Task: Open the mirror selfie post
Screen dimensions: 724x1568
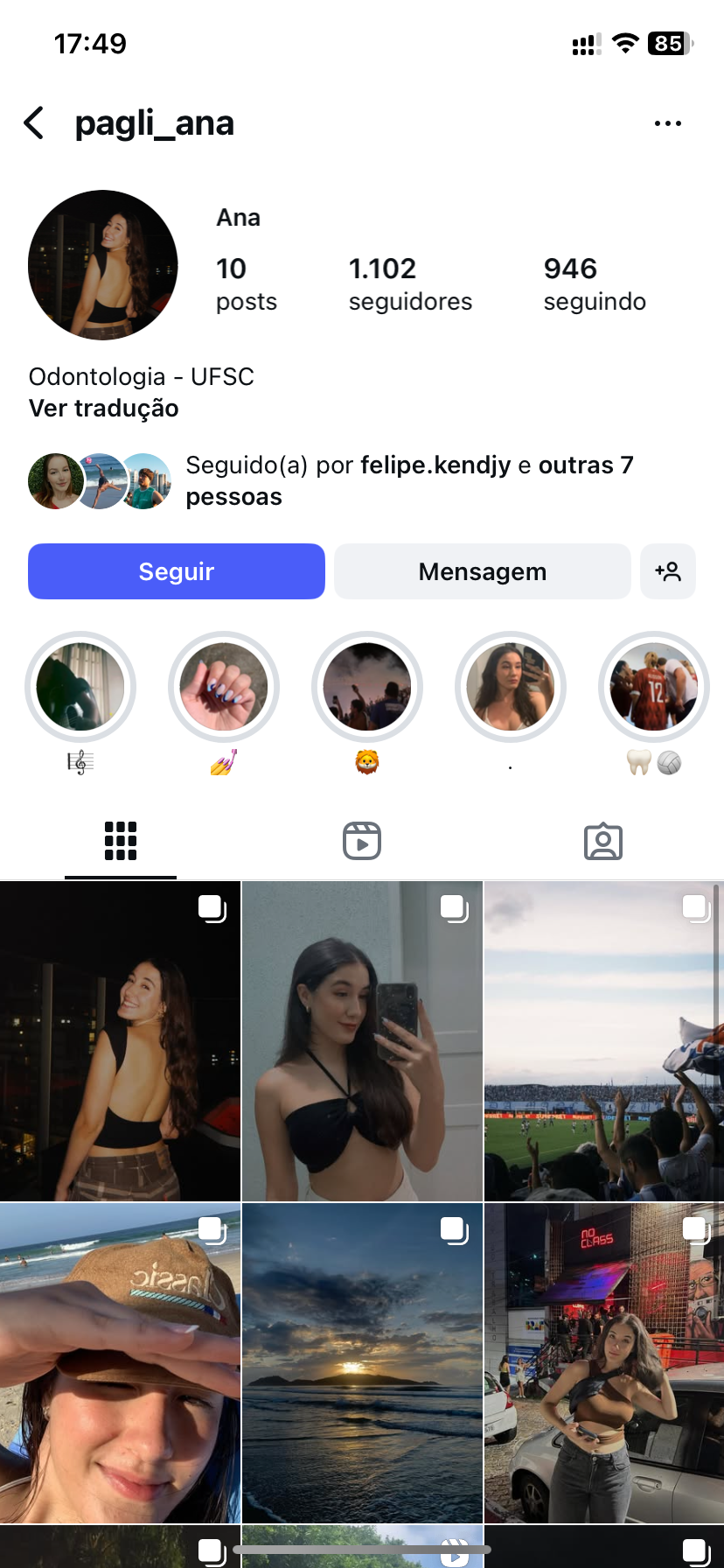Action: [x=362, y=1041]
